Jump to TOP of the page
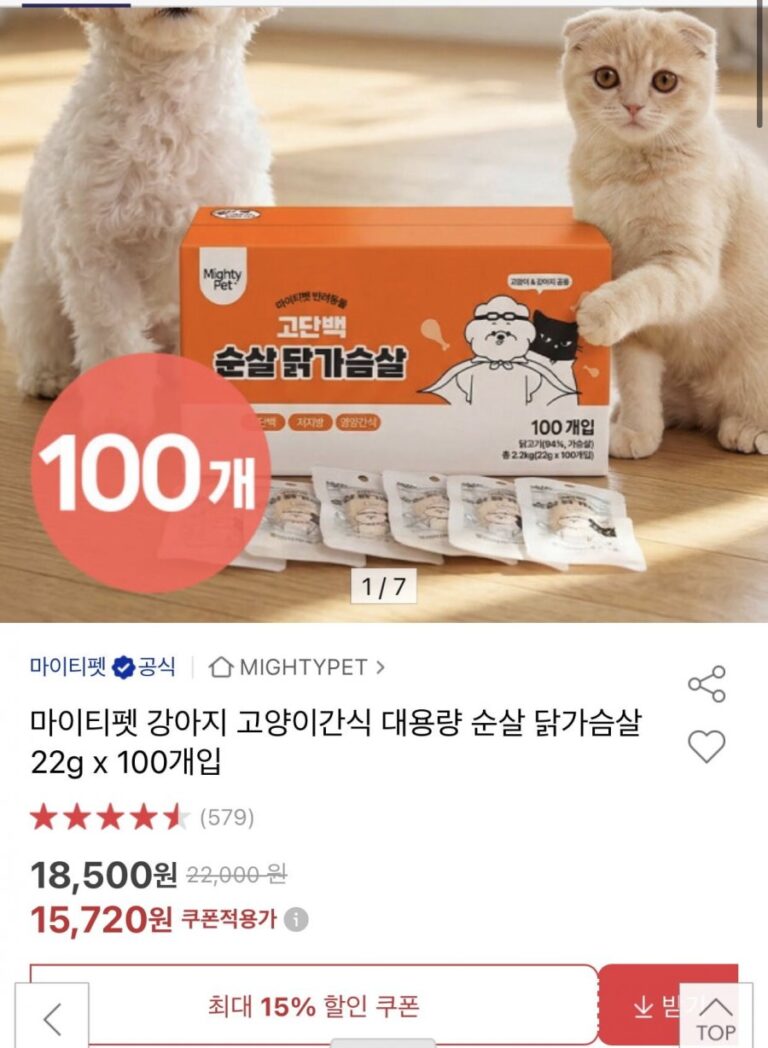This screenshot has height=1048, width=768. coord(715,1018)
